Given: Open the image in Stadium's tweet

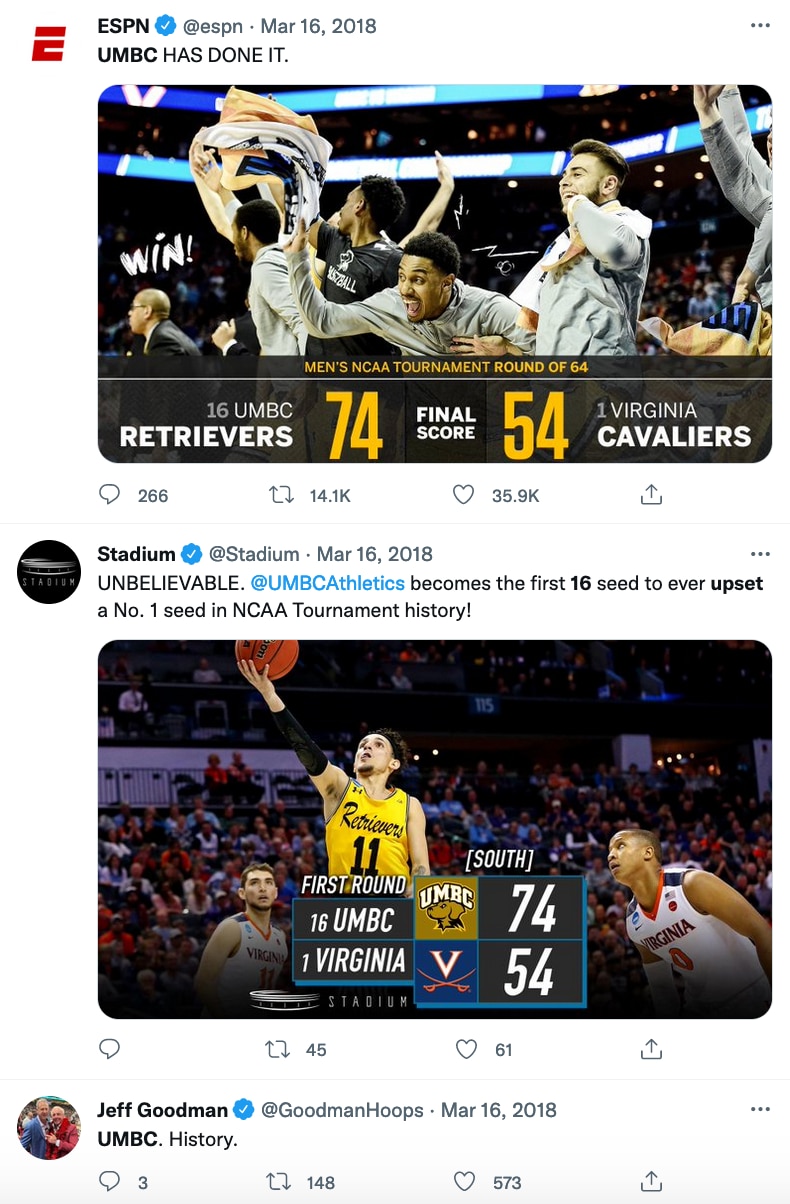Looking at the screenshot, I should coord(434,828).
